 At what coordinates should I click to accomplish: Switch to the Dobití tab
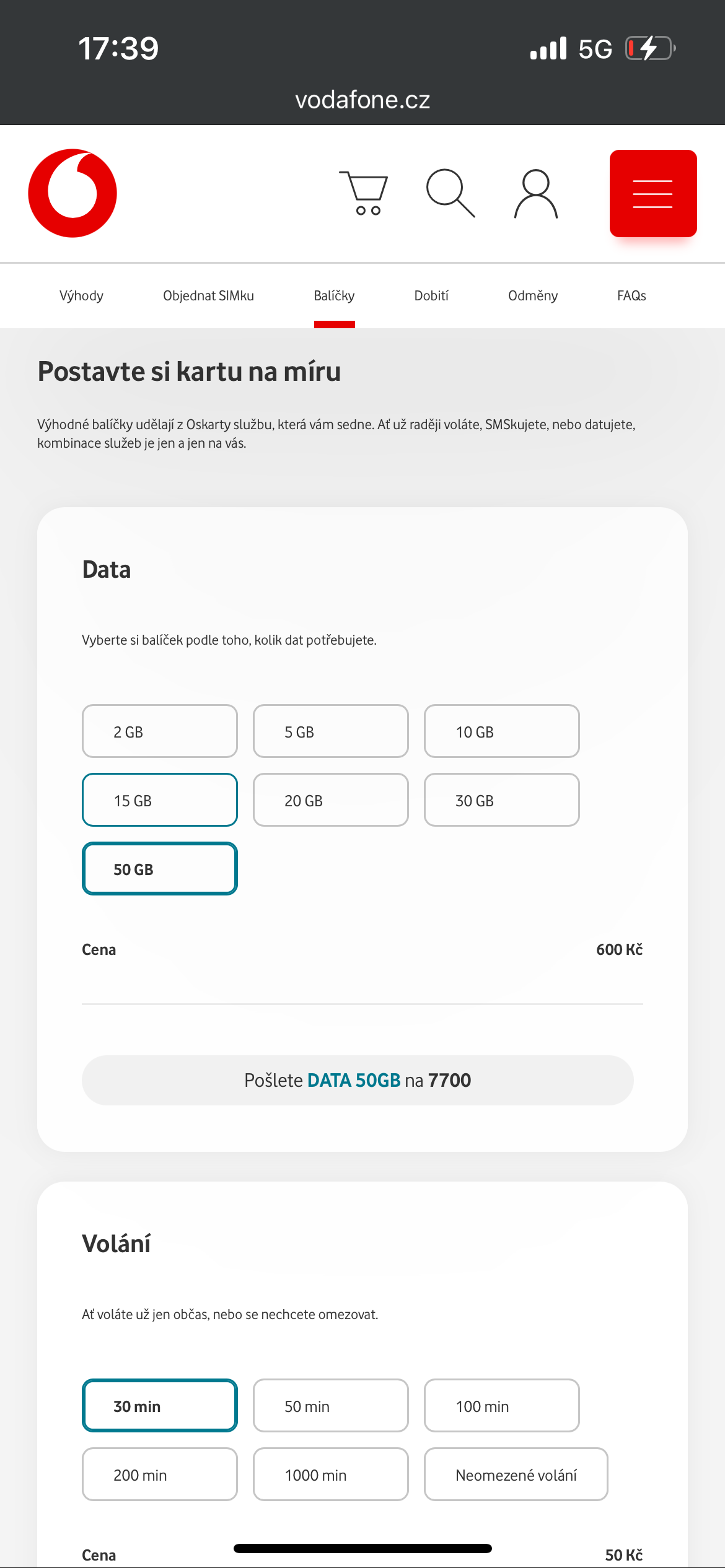point(431,296)
